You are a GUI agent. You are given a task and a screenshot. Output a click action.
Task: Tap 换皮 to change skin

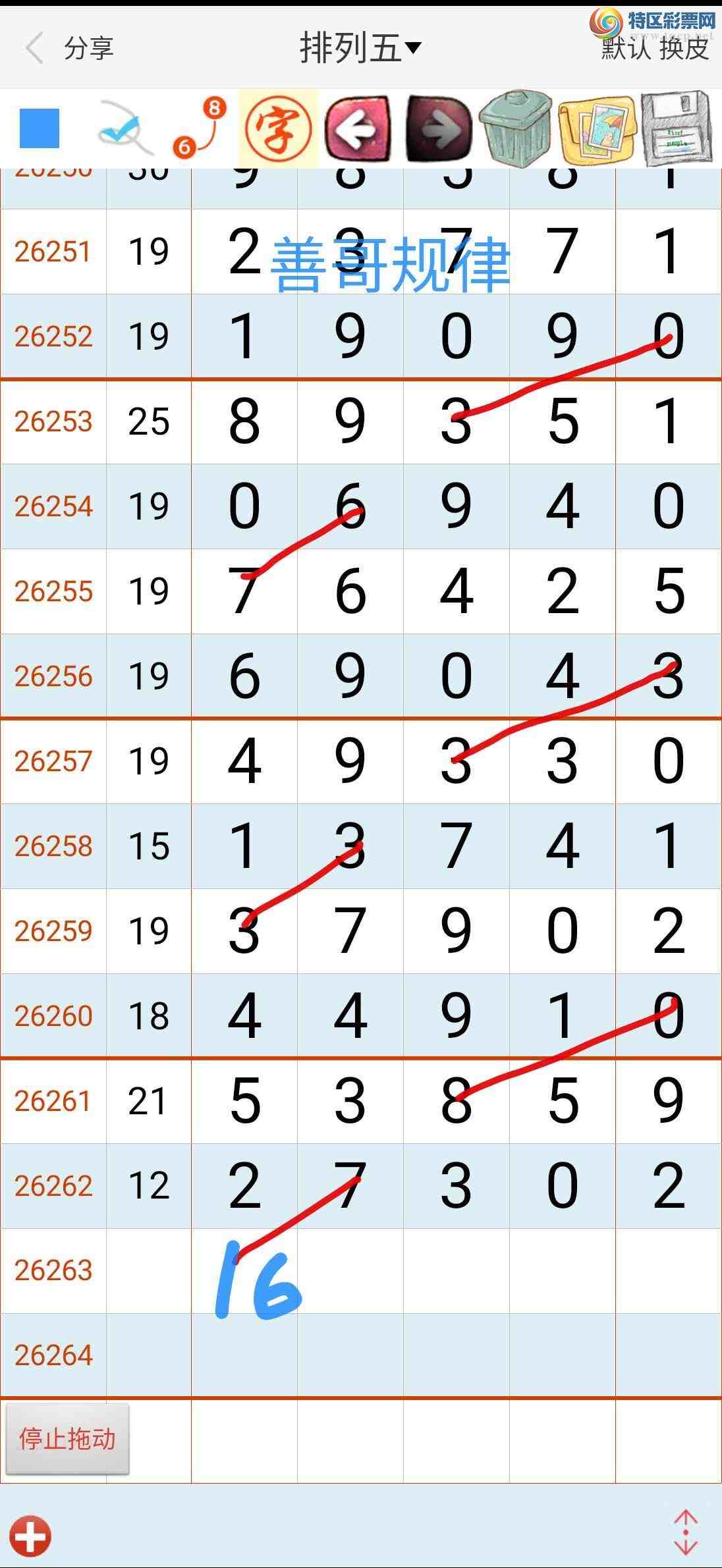click(684, 48)
